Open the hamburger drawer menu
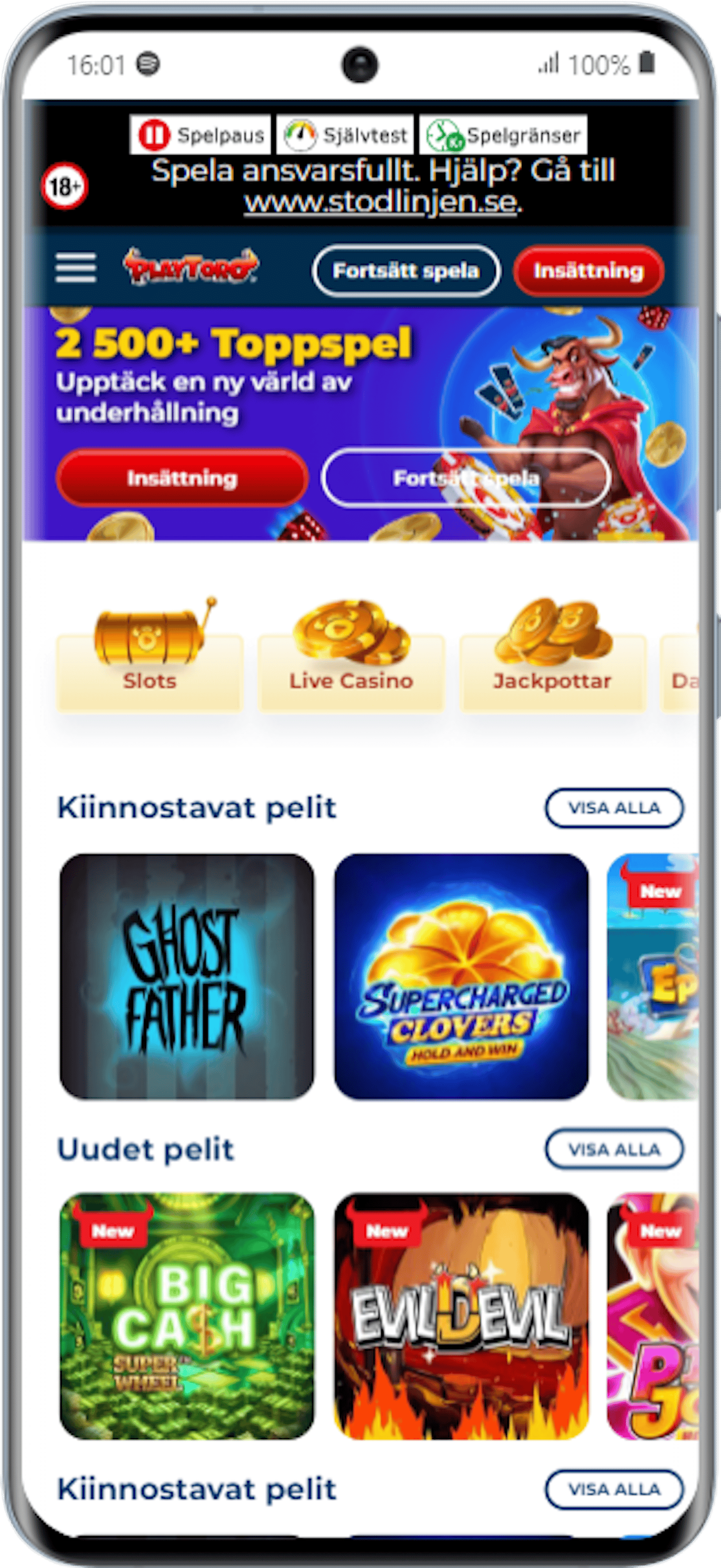 [x=75, y=268]
